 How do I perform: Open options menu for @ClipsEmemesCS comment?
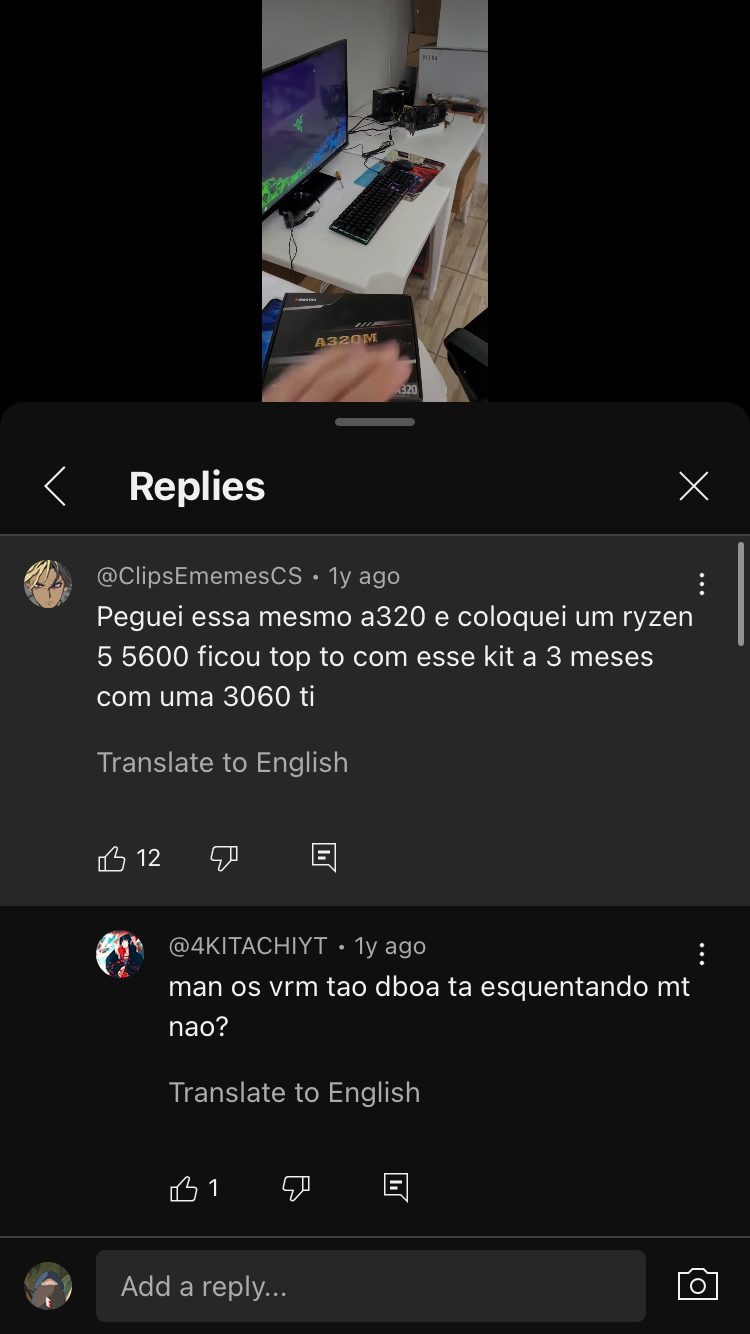click(702, 584)
